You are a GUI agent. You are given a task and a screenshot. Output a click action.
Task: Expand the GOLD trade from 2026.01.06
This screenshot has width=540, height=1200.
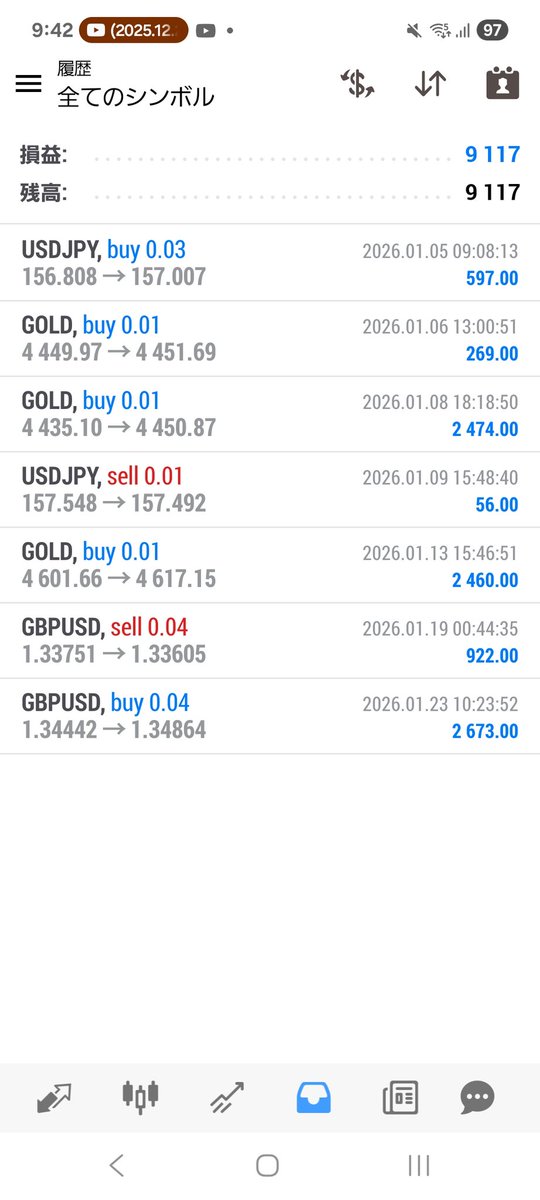click(270, 339)
